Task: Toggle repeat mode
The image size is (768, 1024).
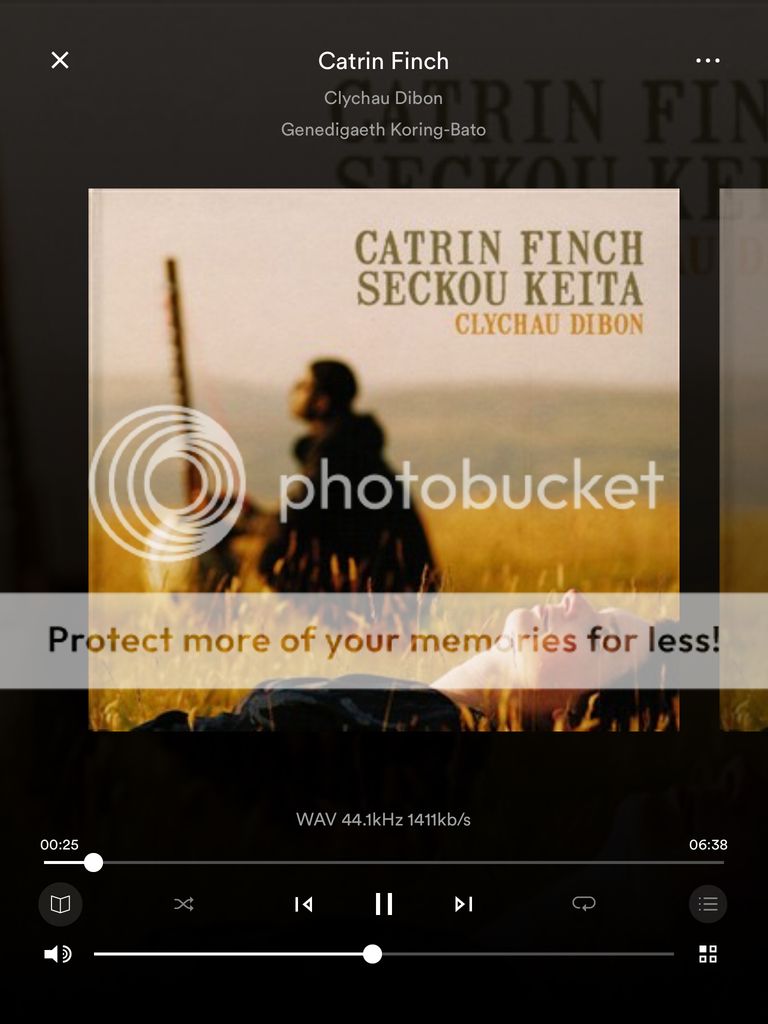Action: coord(584,904)
